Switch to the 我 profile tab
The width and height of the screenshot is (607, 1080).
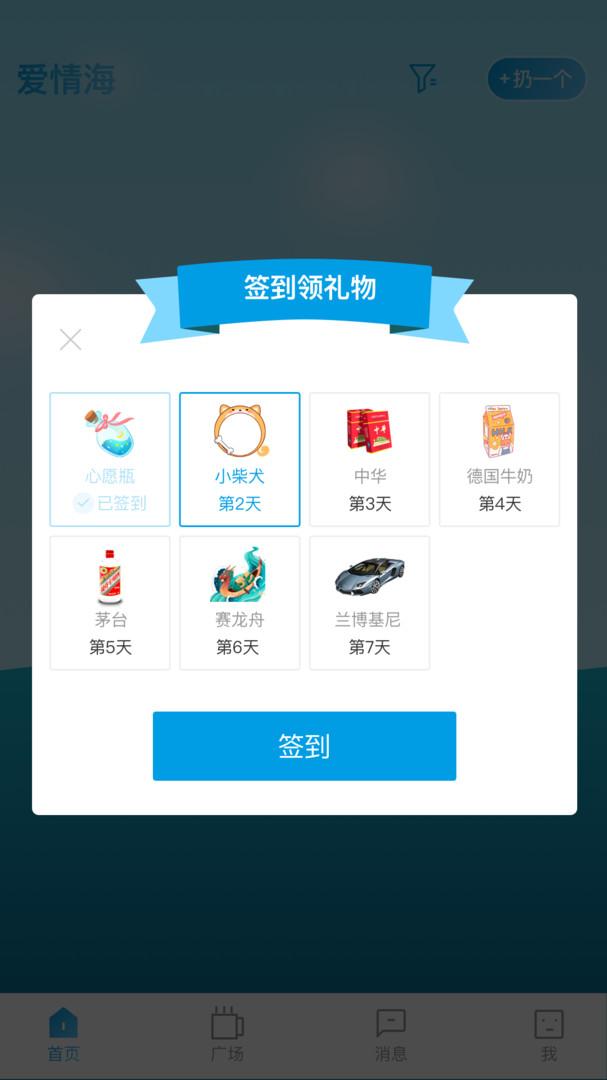point(548,1034)
